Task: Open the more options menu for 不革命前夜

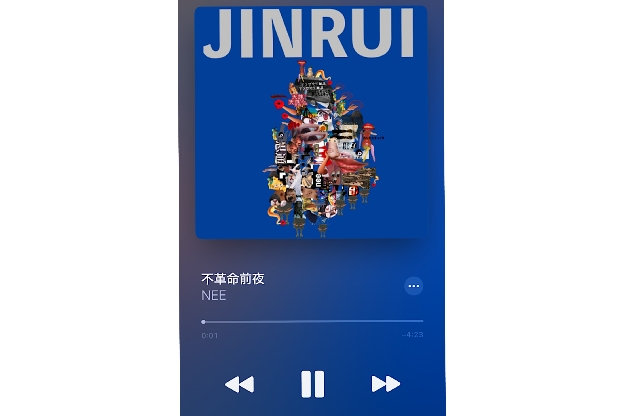Action: pos(414,286)
